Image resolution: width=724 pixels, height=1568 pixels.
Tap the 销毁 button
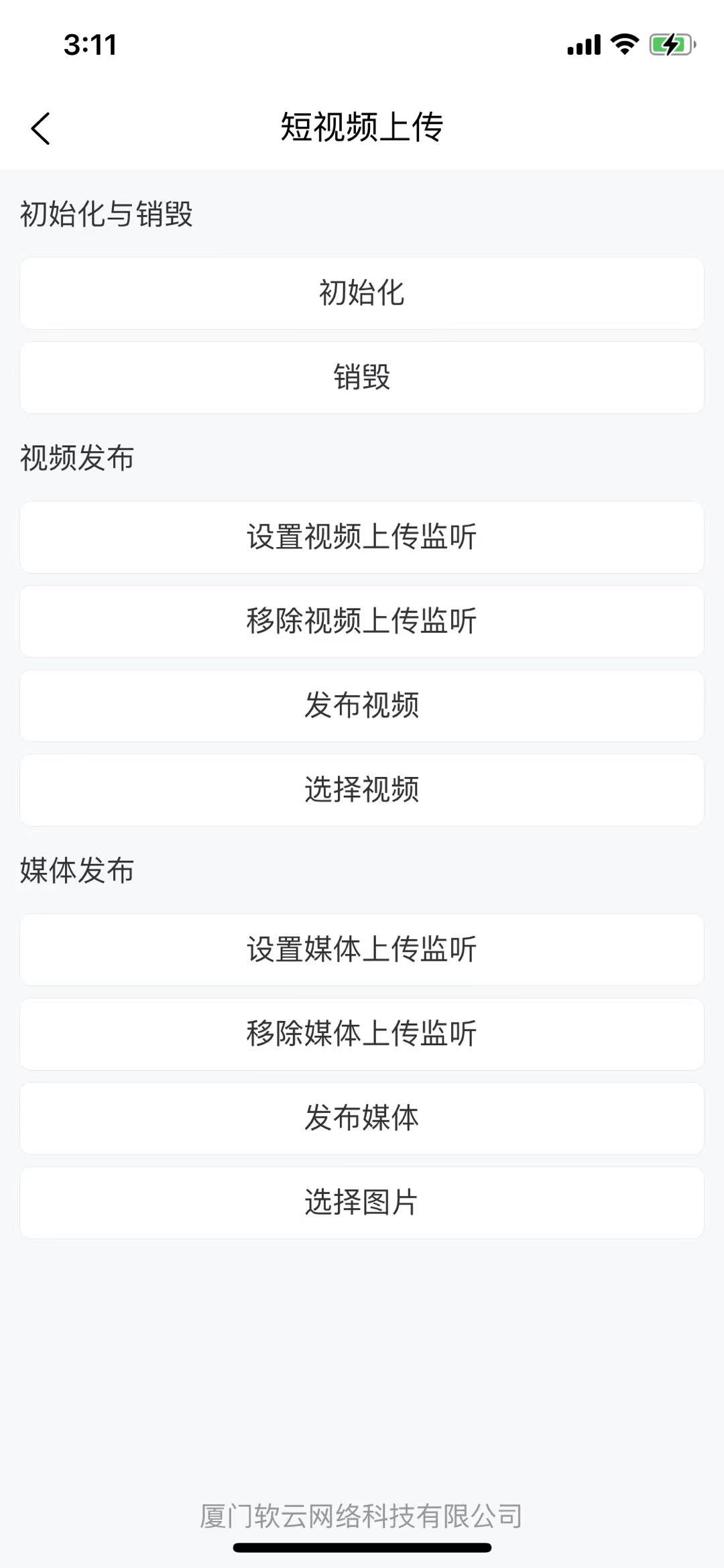tap(362, 377)
